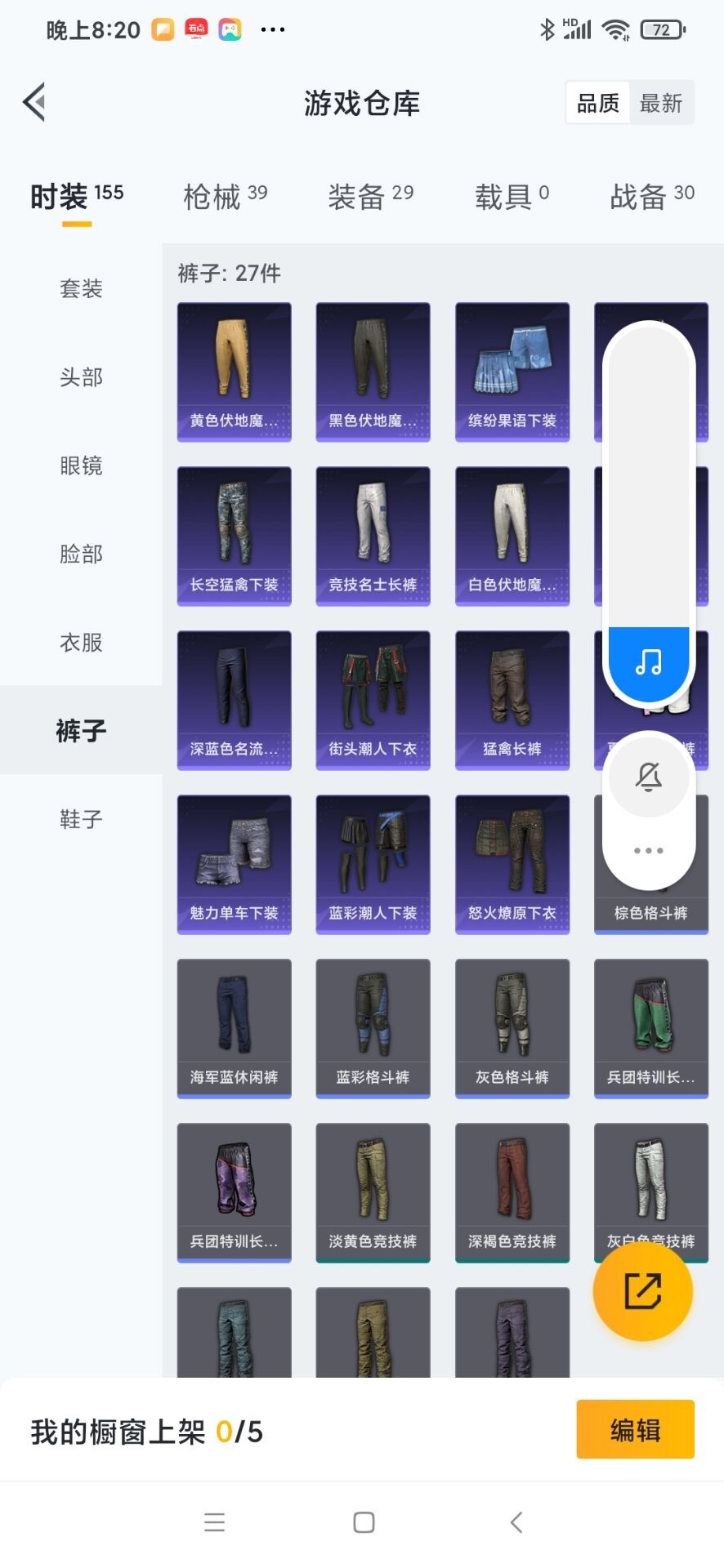Tap the back arrow at top left
This screenshot has height=1568, width=724.
click(x=33, y=103)
